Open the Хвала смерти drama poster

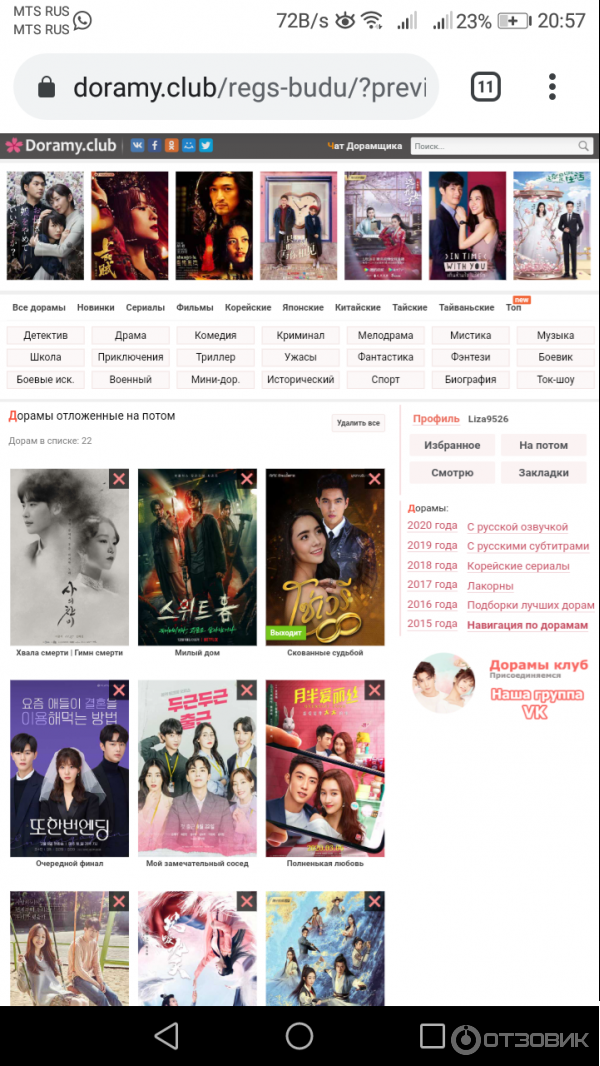coord(69,558)
